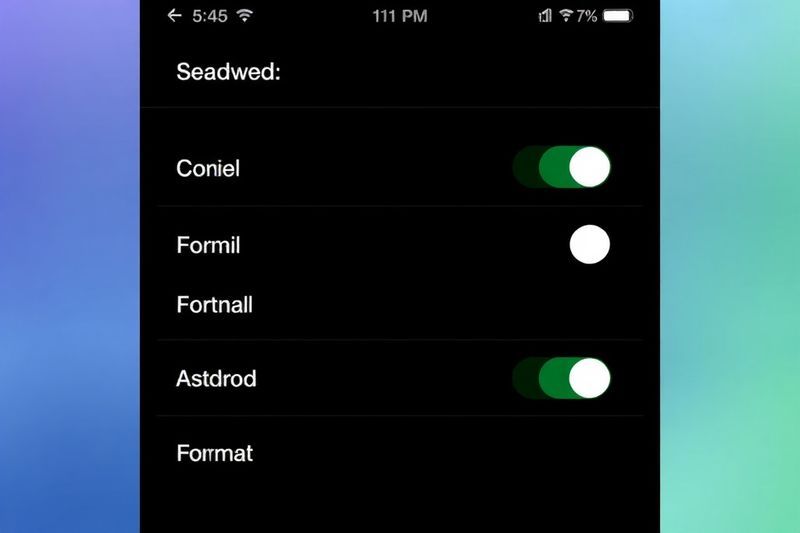Disable the Astdrod toggle
The width and height of the screenshot is (800, 533).
(x=573, y=378)
